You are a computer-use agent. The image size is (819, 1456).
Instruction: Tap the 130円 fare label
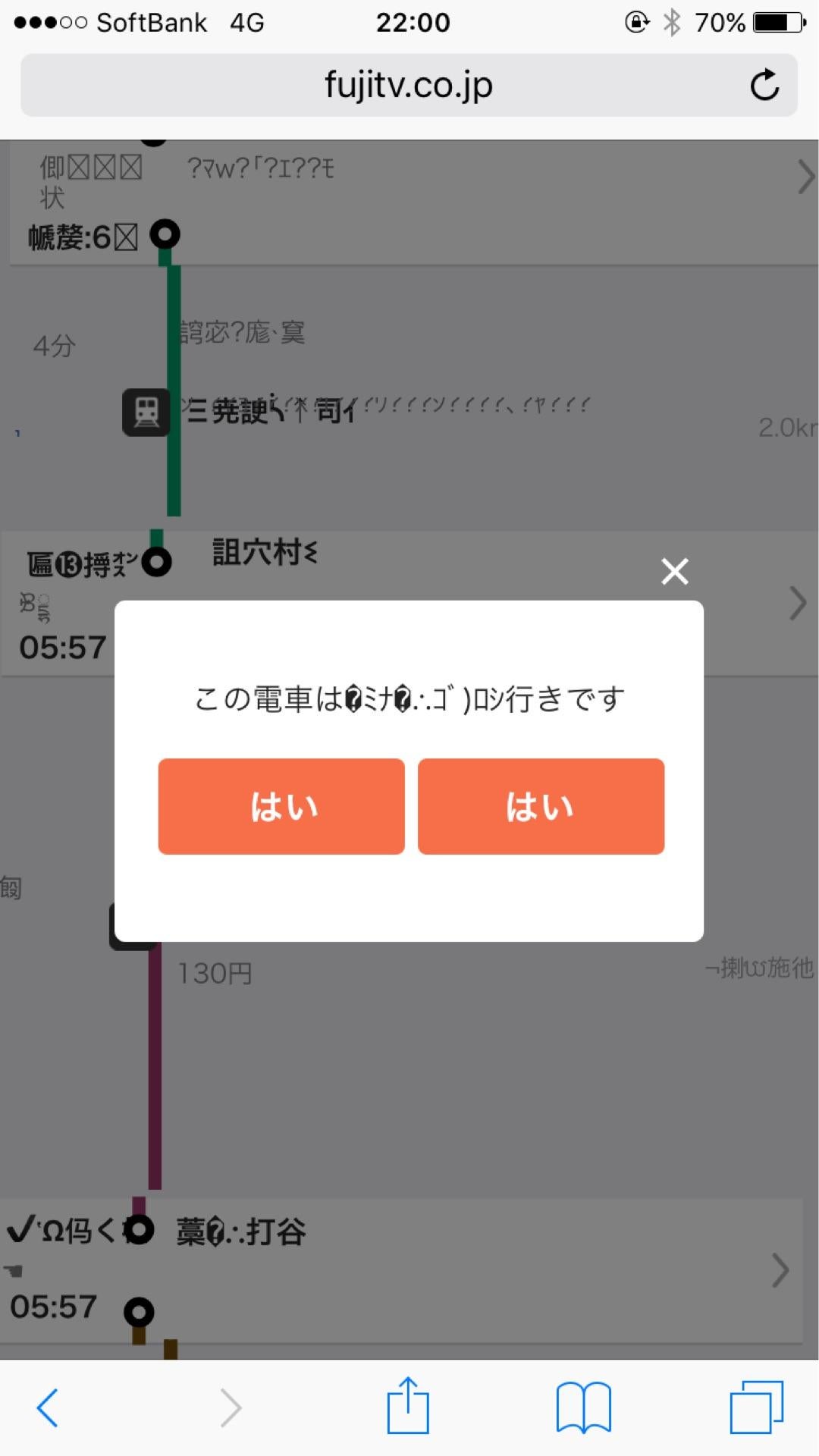point(215,971)
